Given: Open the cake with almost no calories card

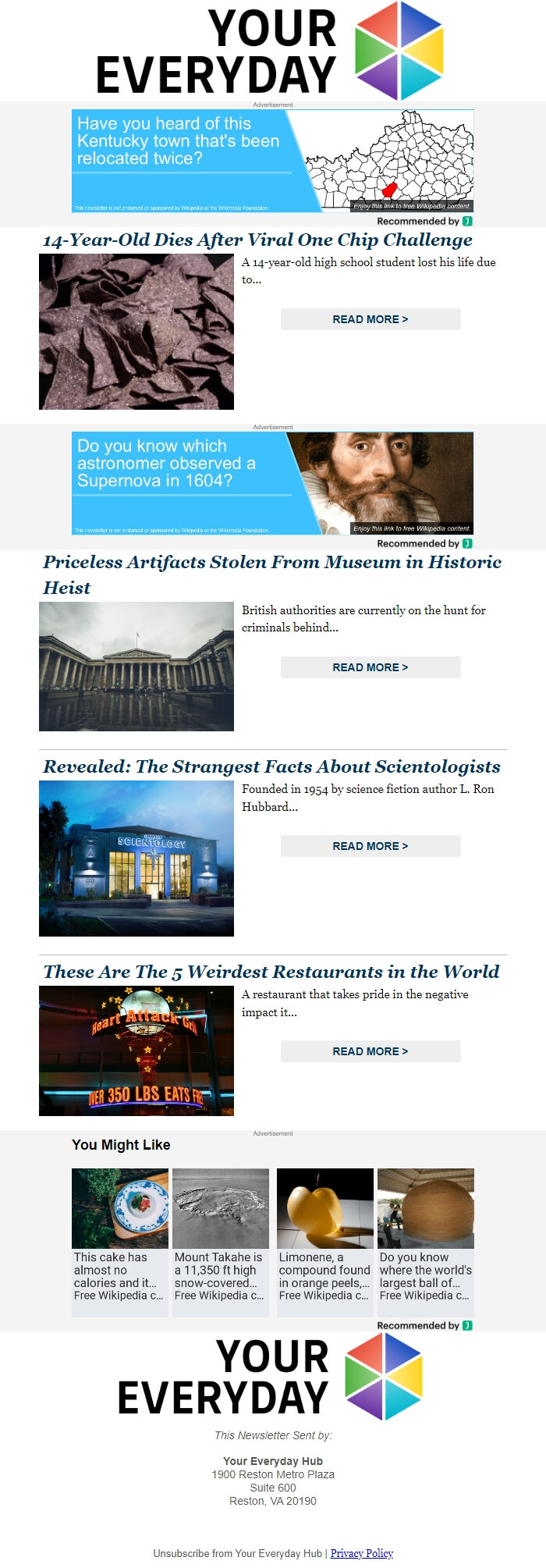Looking at the screenshot, I should 120,1241.
